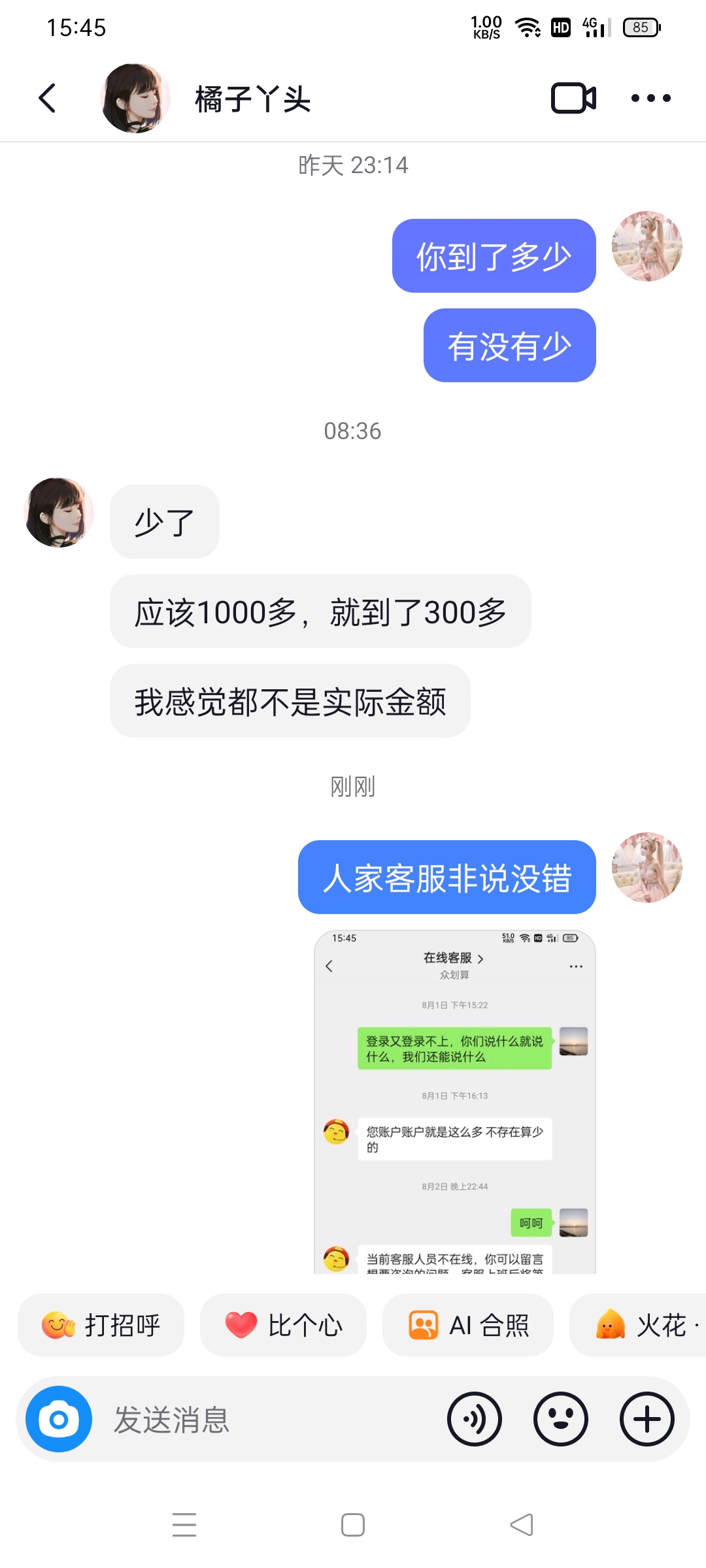Open the AI 合照 feature

468,1326
